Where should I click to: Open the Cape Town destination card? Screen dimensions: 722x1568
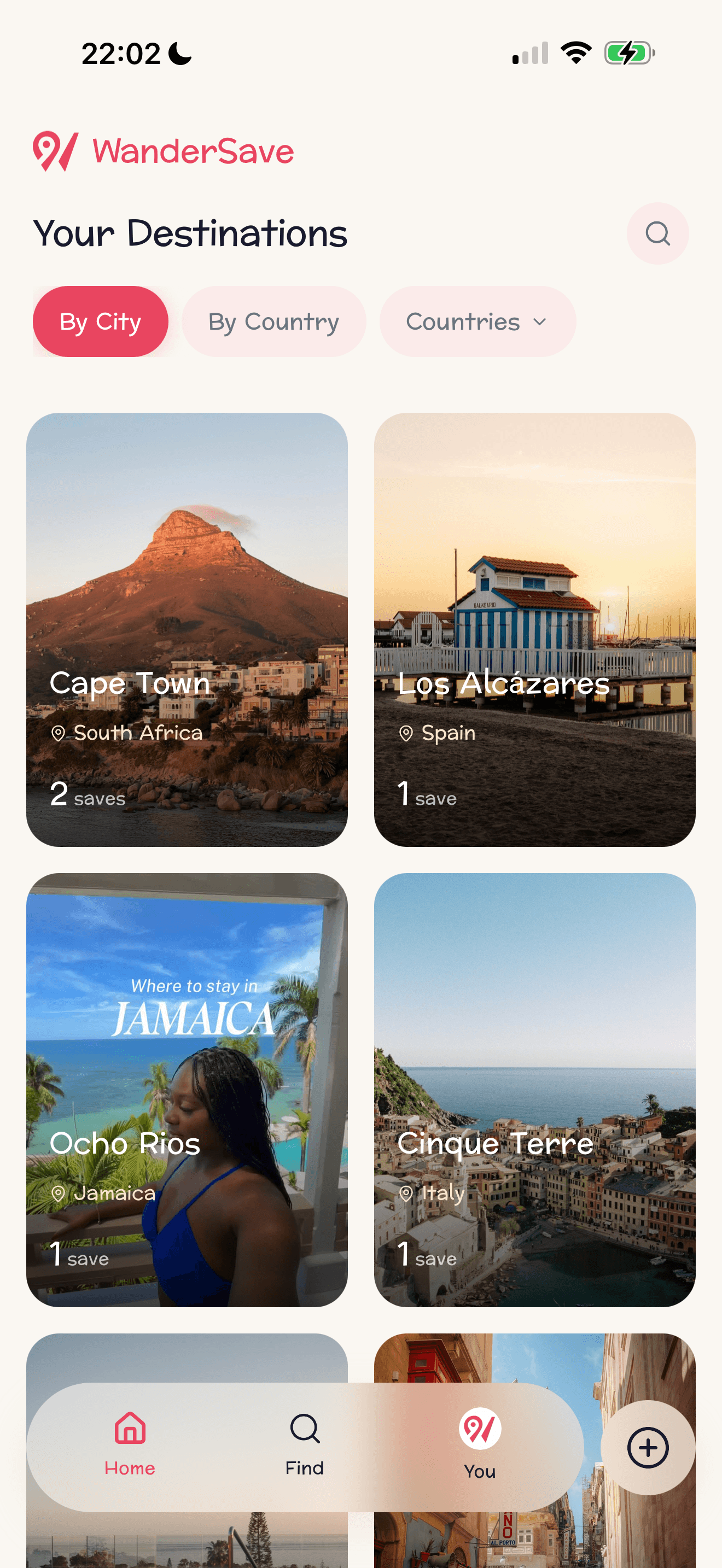187,629
